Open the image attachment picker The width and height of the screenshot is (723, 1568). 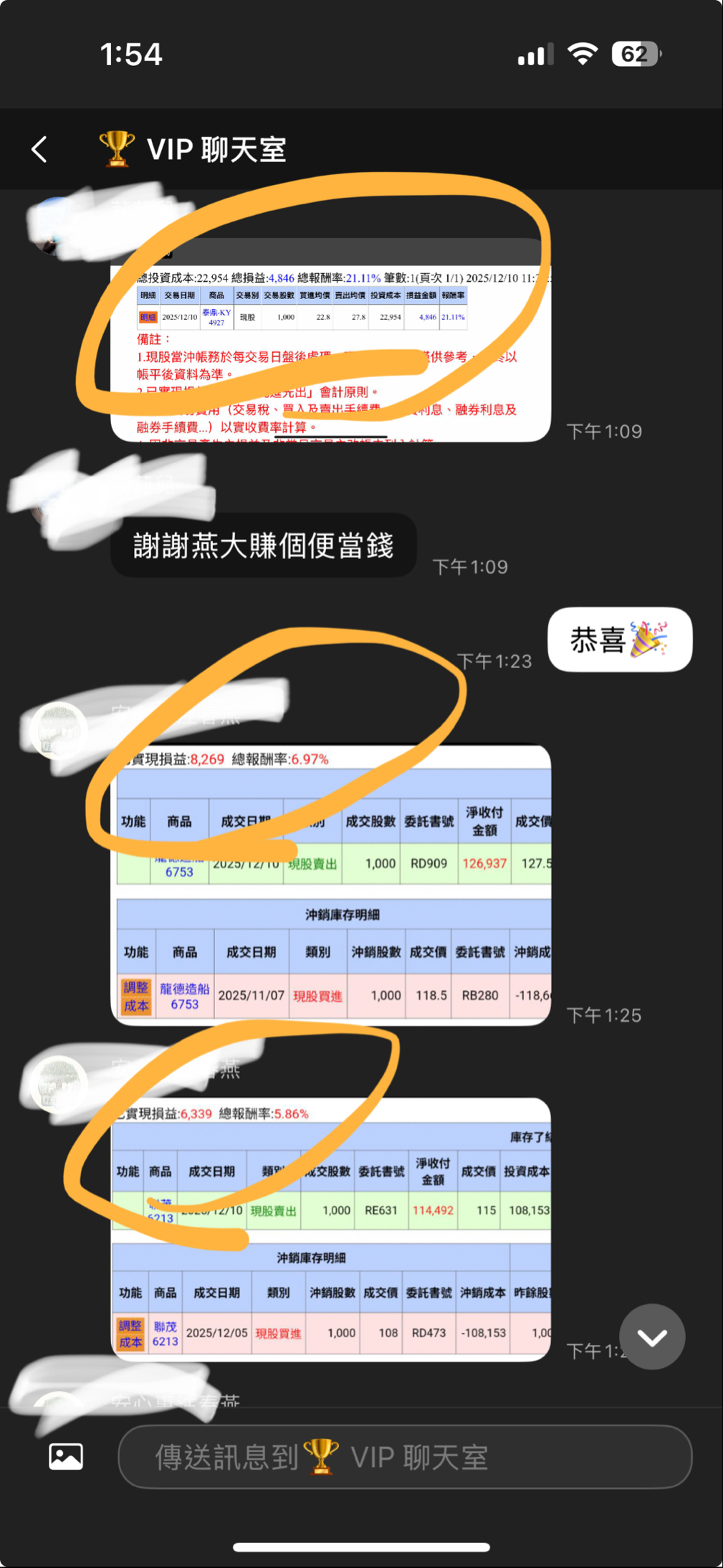(66, 1457)
